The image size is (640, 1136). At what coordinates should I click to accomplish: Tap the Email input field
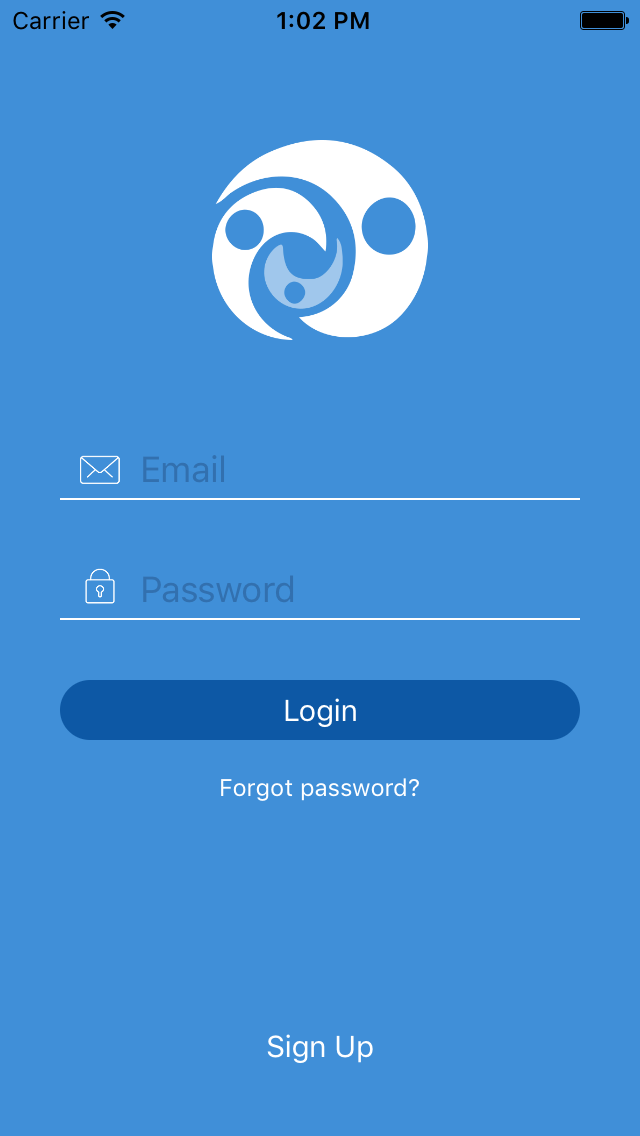[x=320, y=469]
